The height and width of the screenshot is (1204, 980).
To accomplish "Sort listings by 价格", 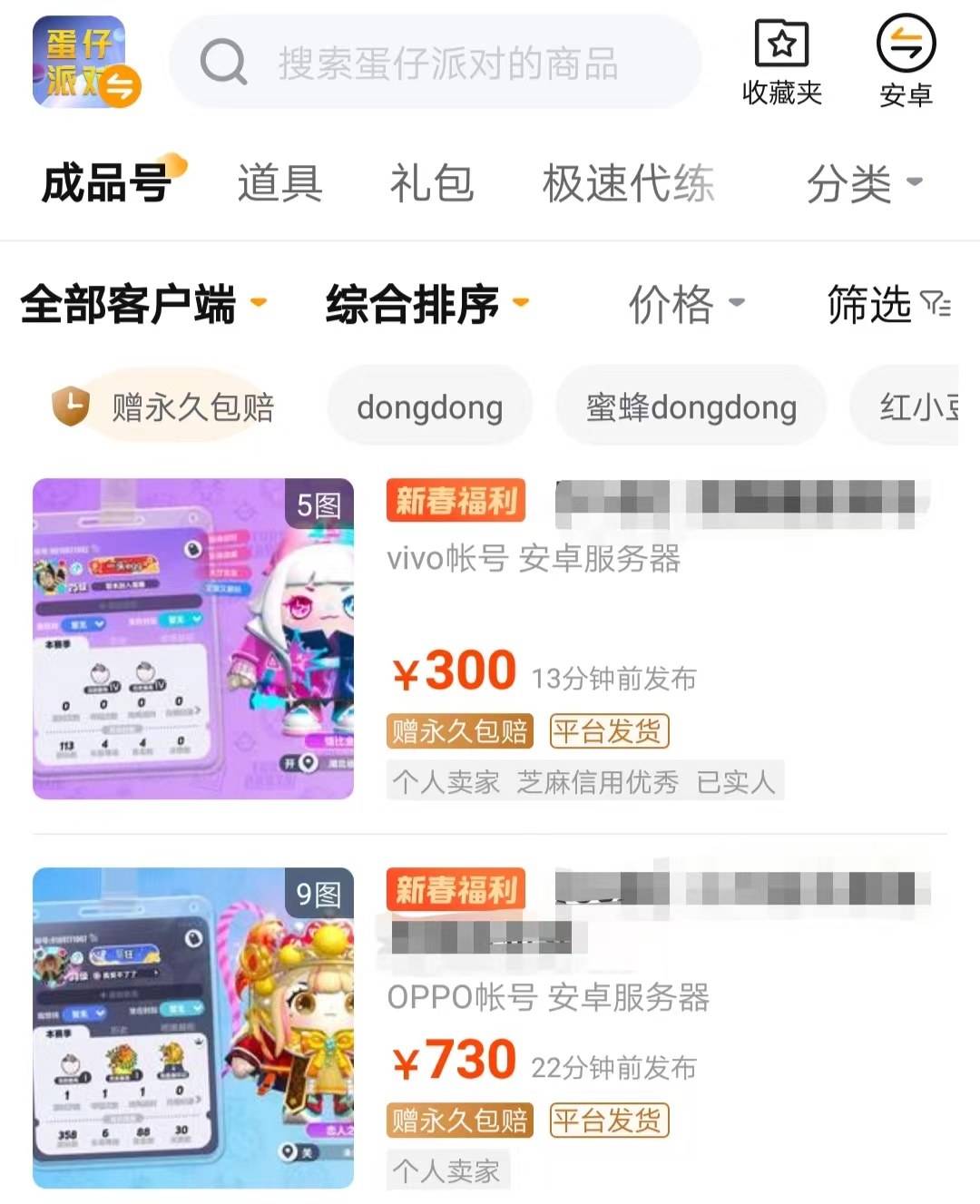I will click(686, 304).
